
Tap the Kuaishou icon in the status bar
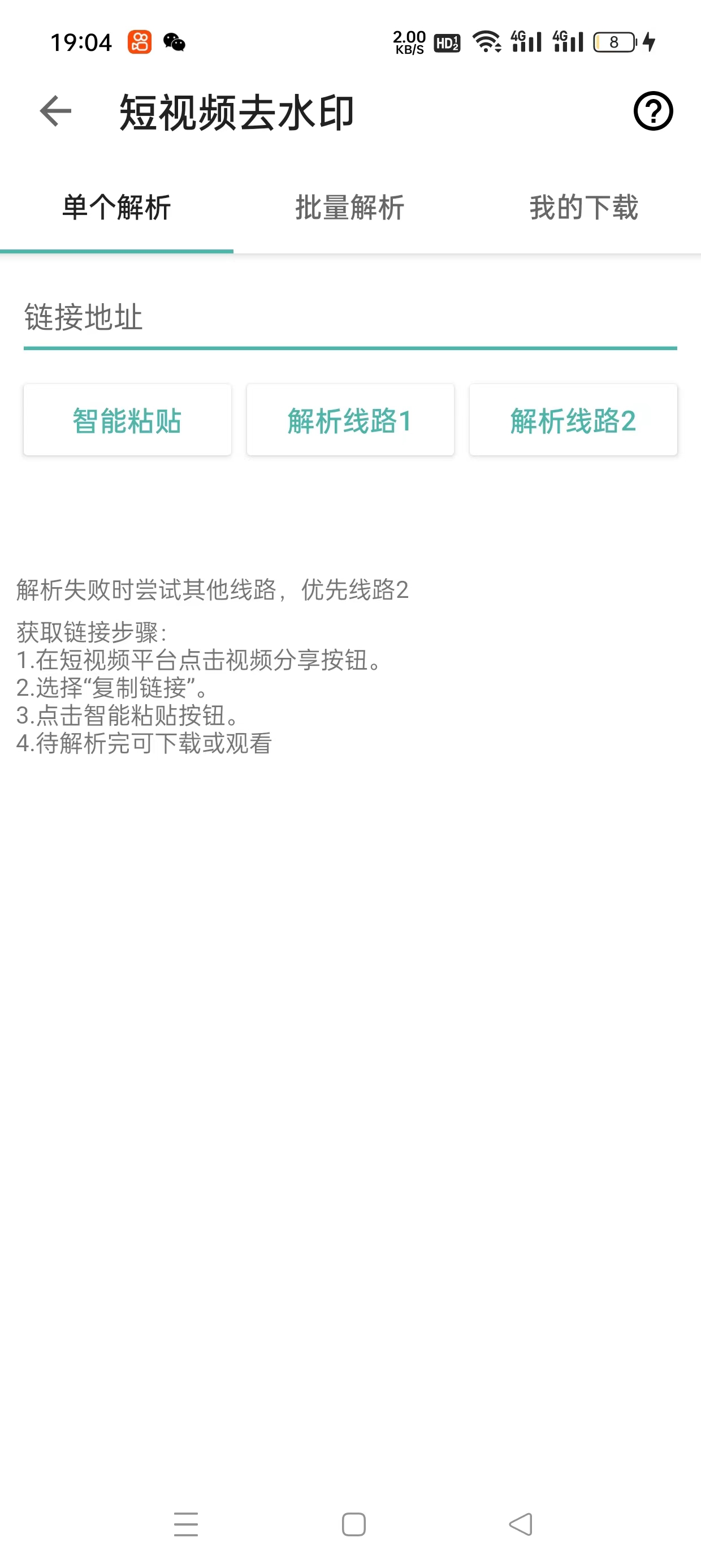point(139,42)
